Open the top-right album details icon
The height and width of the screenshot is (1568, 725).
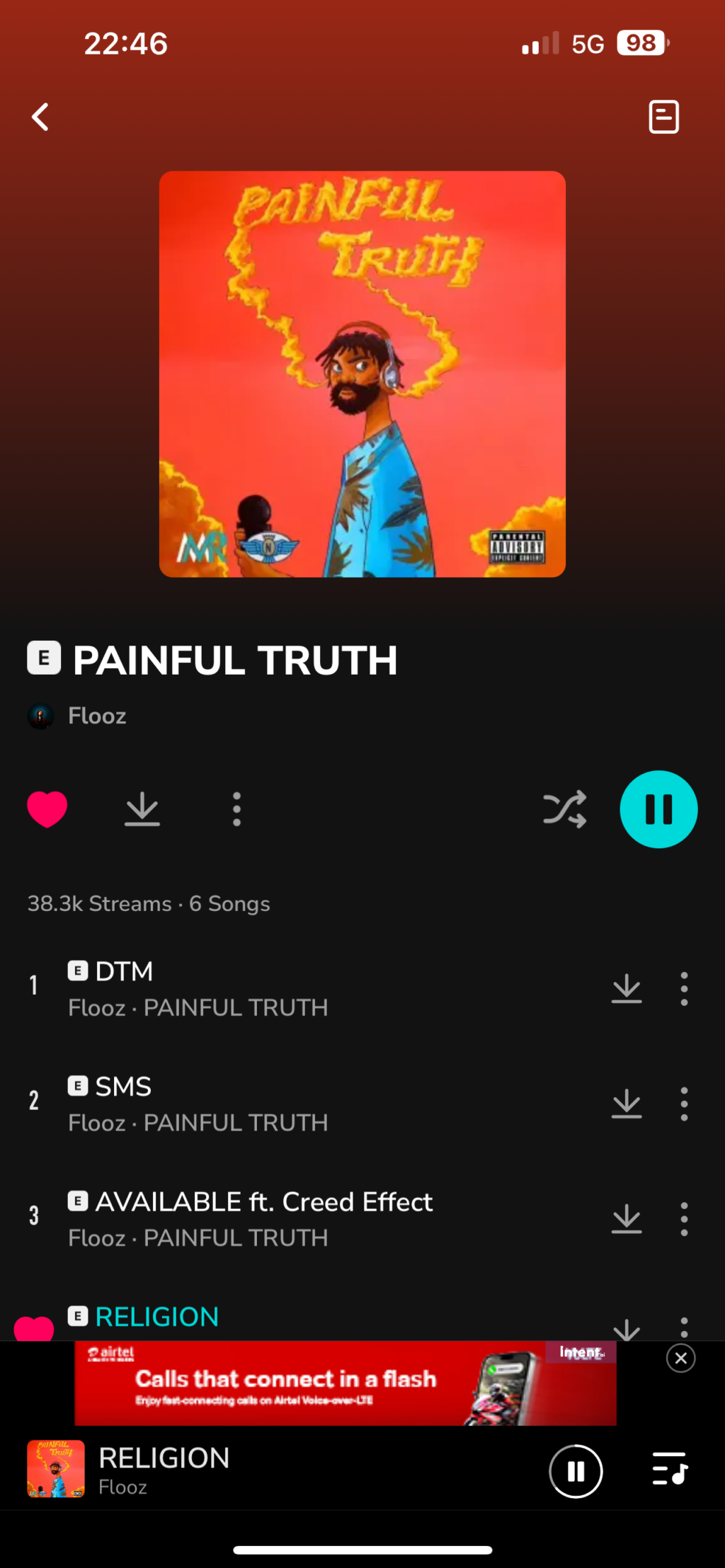[x=663, y=117]
